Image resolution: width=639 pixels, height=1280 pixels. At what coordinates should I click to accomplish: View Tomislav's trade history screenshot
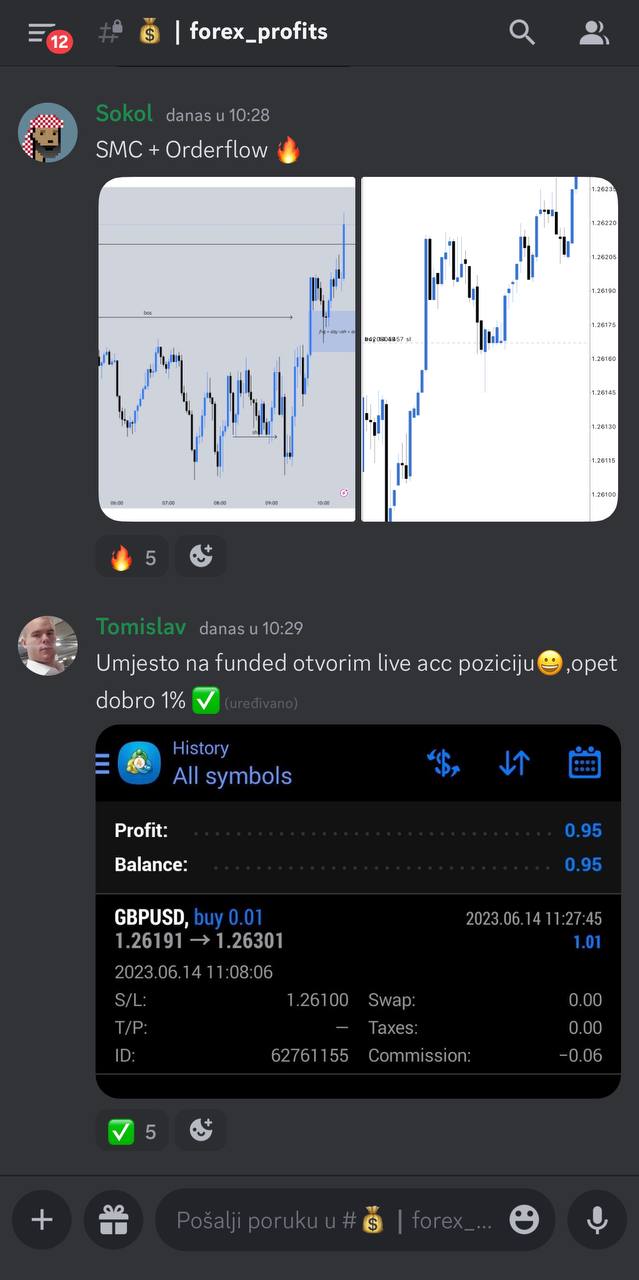[358, 911]
